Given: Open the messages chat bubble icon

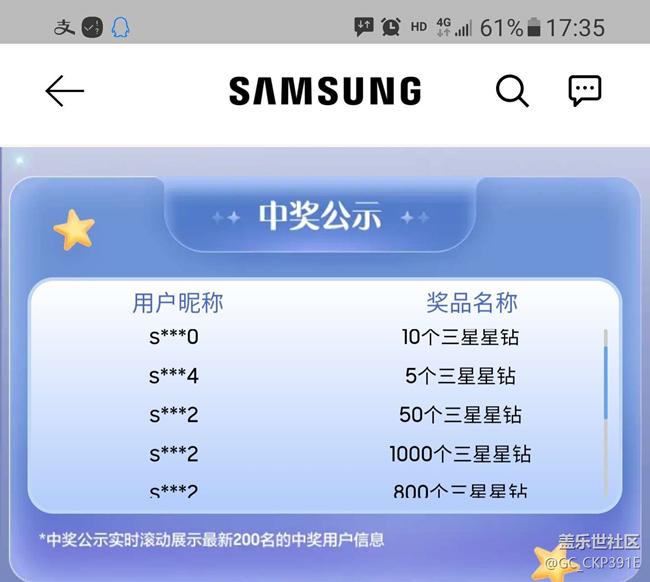Looking at the screenshot, I should point(584,91).
